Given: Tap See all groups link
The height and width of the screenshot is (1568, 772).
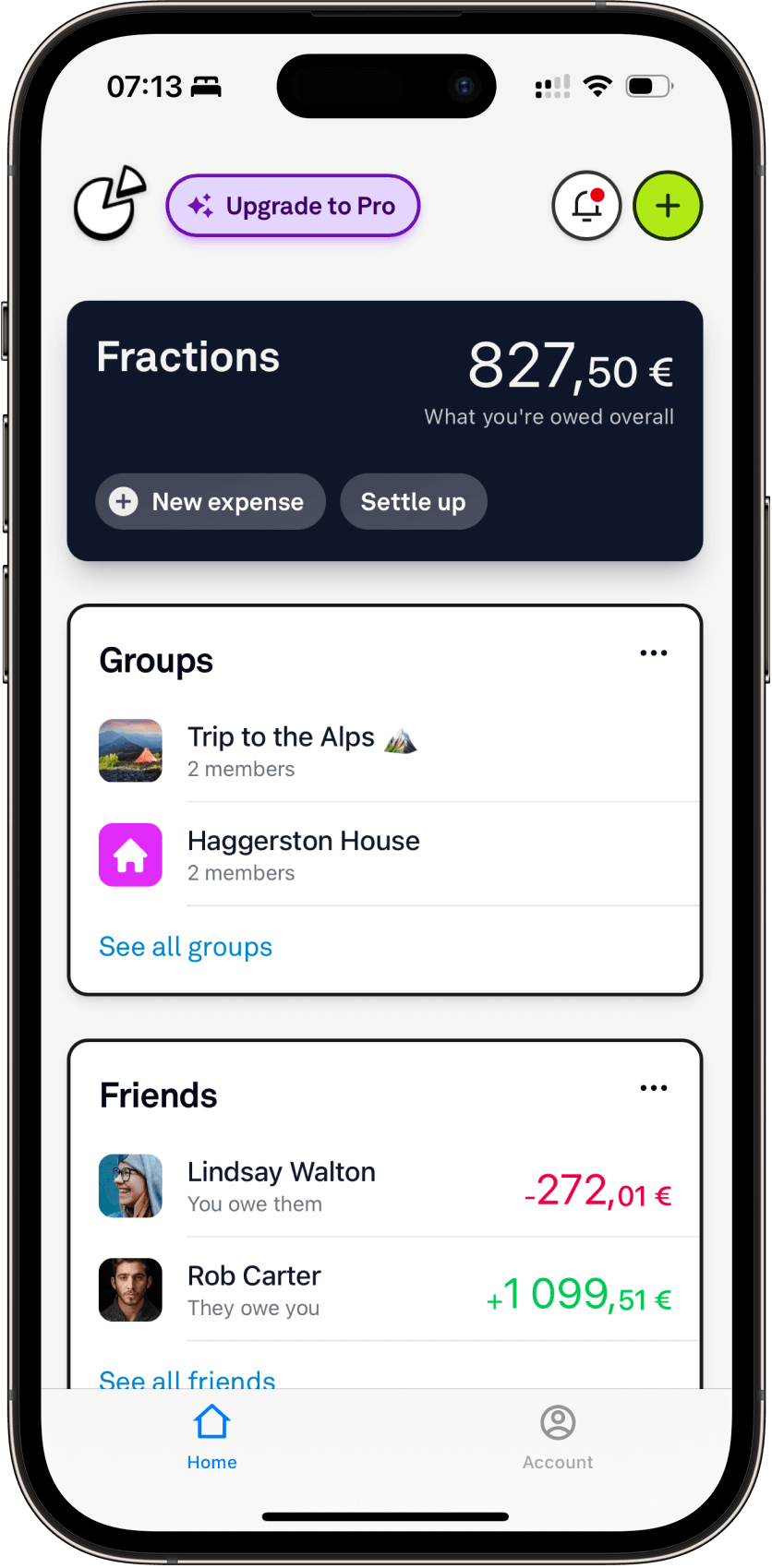Looking at the screenshot, I should [x=186, y=947].
